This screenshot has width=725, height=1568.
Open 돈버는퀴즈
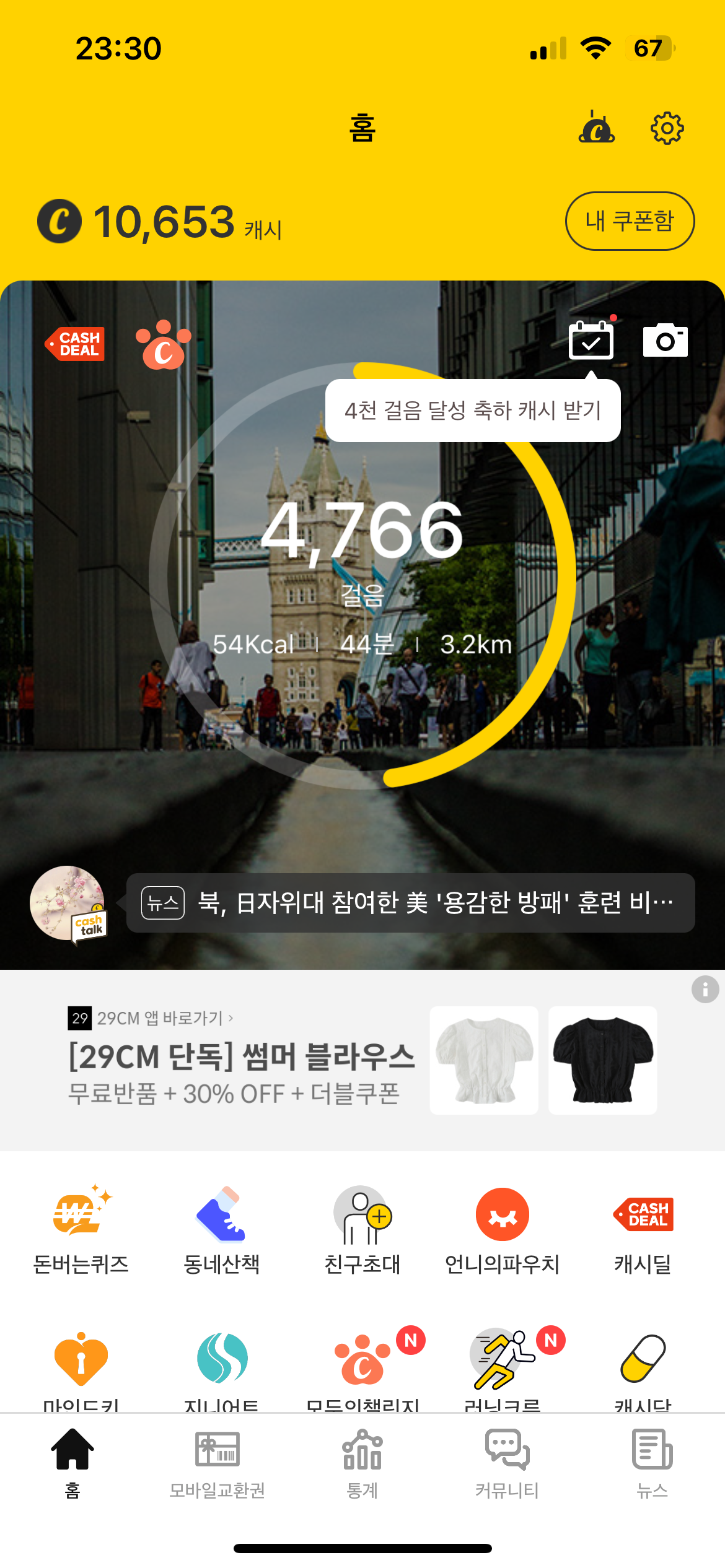point(81,1229)
